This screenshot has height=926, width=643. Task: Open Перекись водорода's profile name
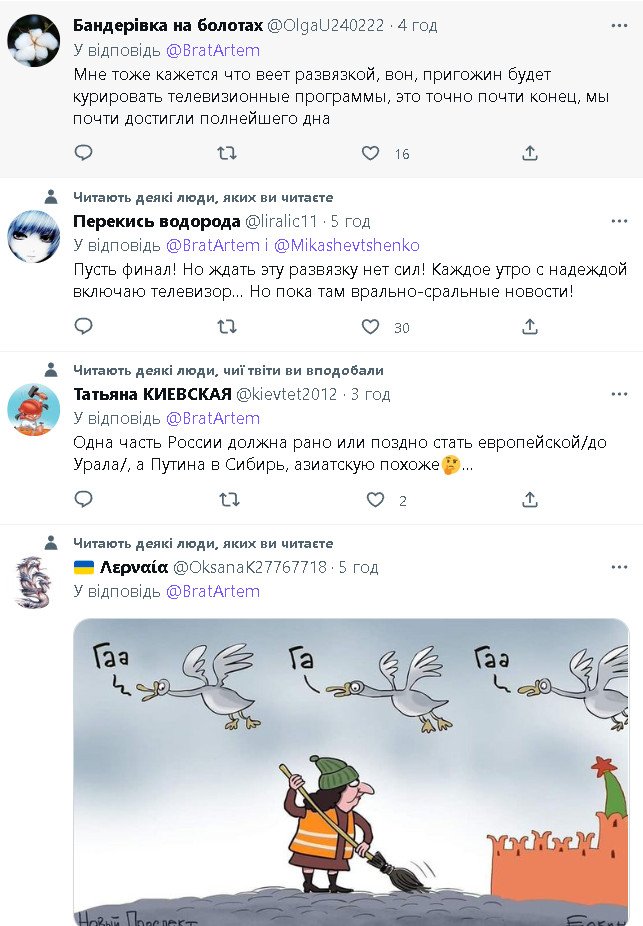click(x=157, y=221)
